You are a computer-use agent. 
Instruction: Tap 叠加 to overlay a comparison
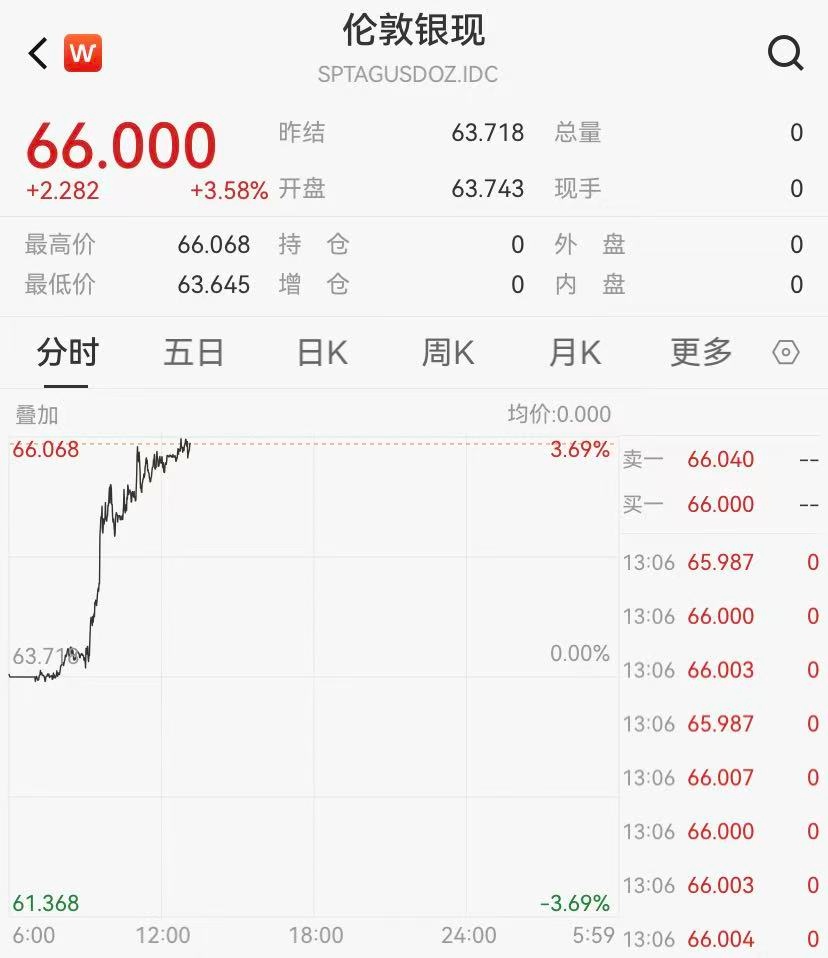37,415
